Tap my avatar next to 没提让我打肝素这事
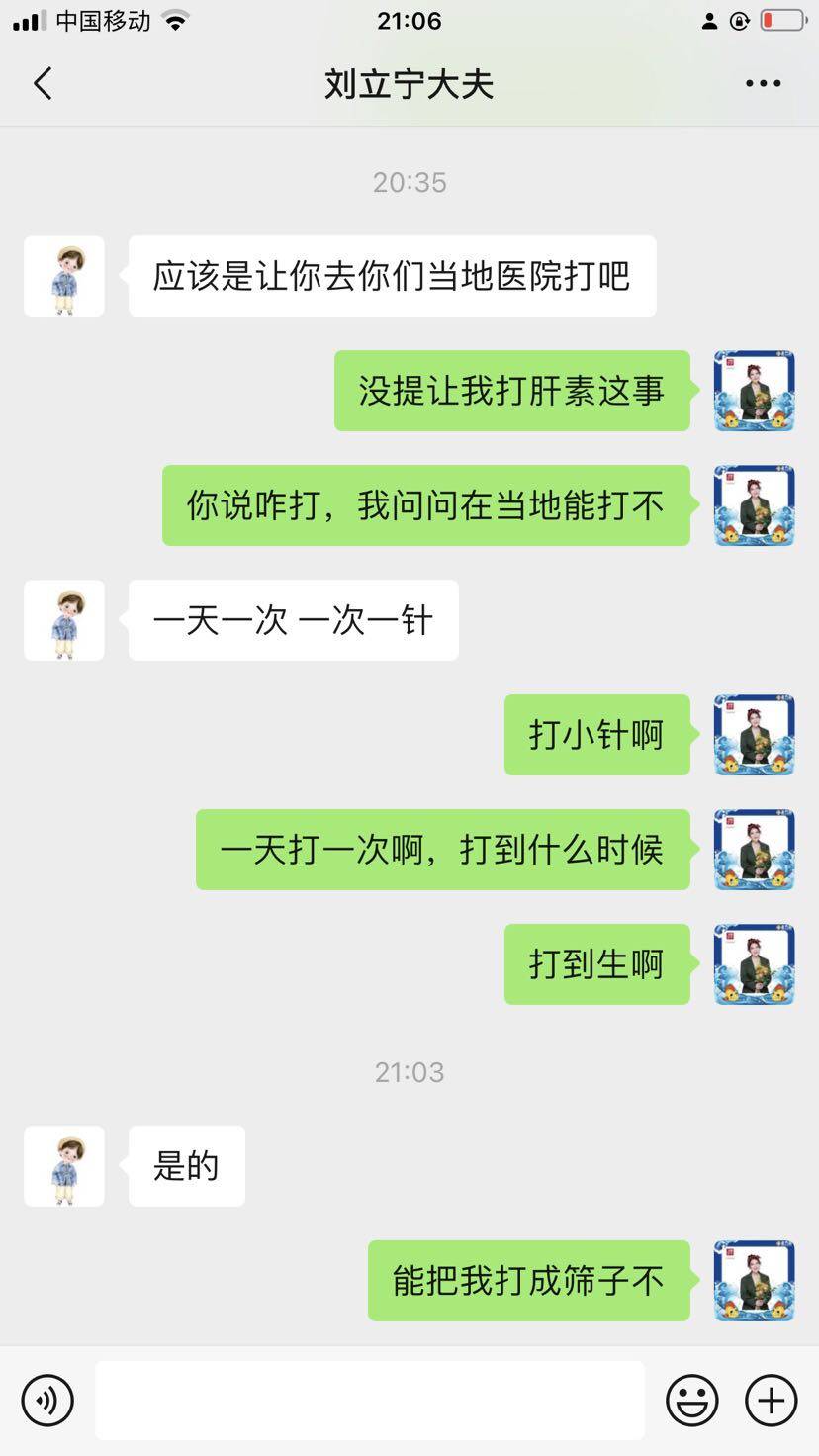Screen dimensions: 819x1456 (x=754, y=391)
